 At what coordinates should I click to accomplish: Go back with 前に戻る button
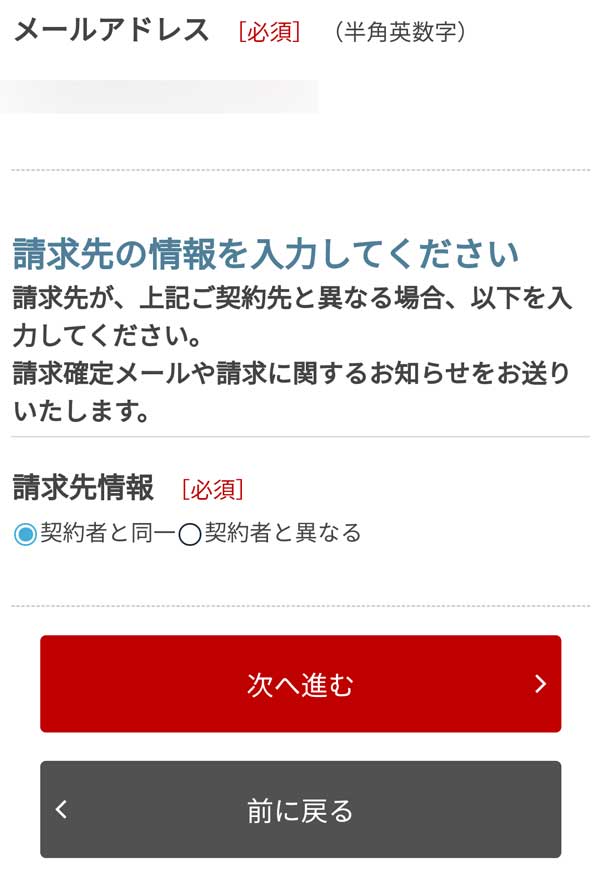click(300, 810)
